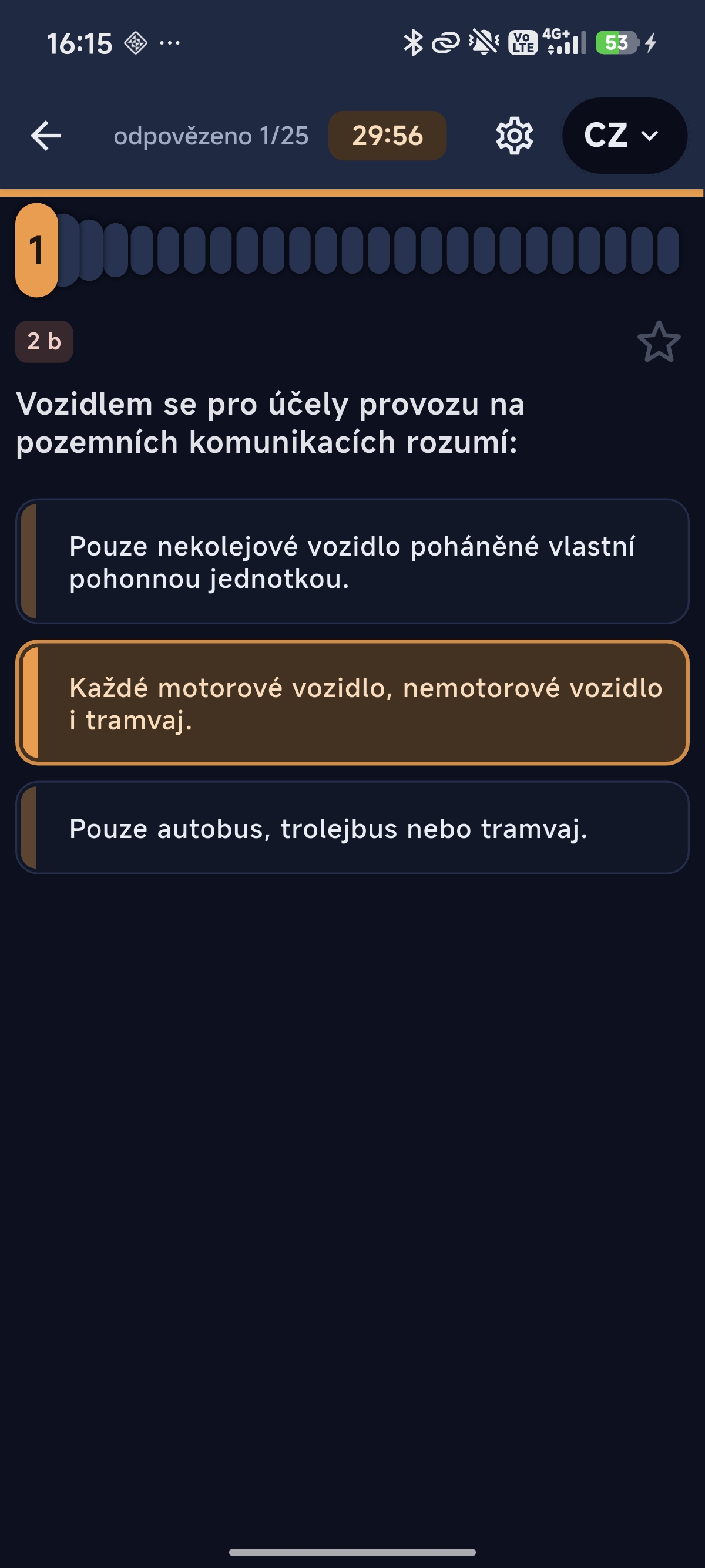Image resolution: width=705 pixels, height=1568 pixels.
Task: Tap the three-dots overflow icon near the clock
Action: [x=169, y=43]
